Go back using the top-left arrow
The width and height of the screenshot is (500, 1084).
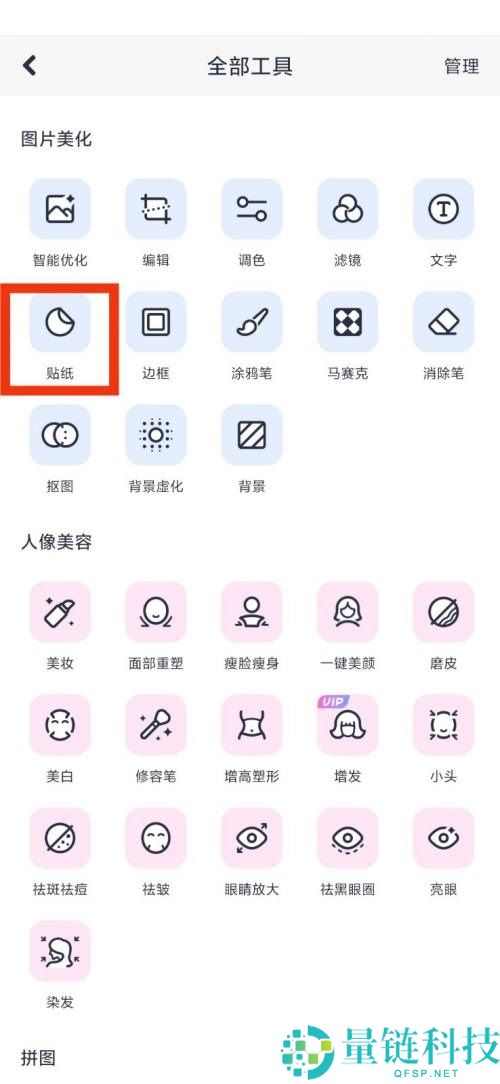[29, 66]
